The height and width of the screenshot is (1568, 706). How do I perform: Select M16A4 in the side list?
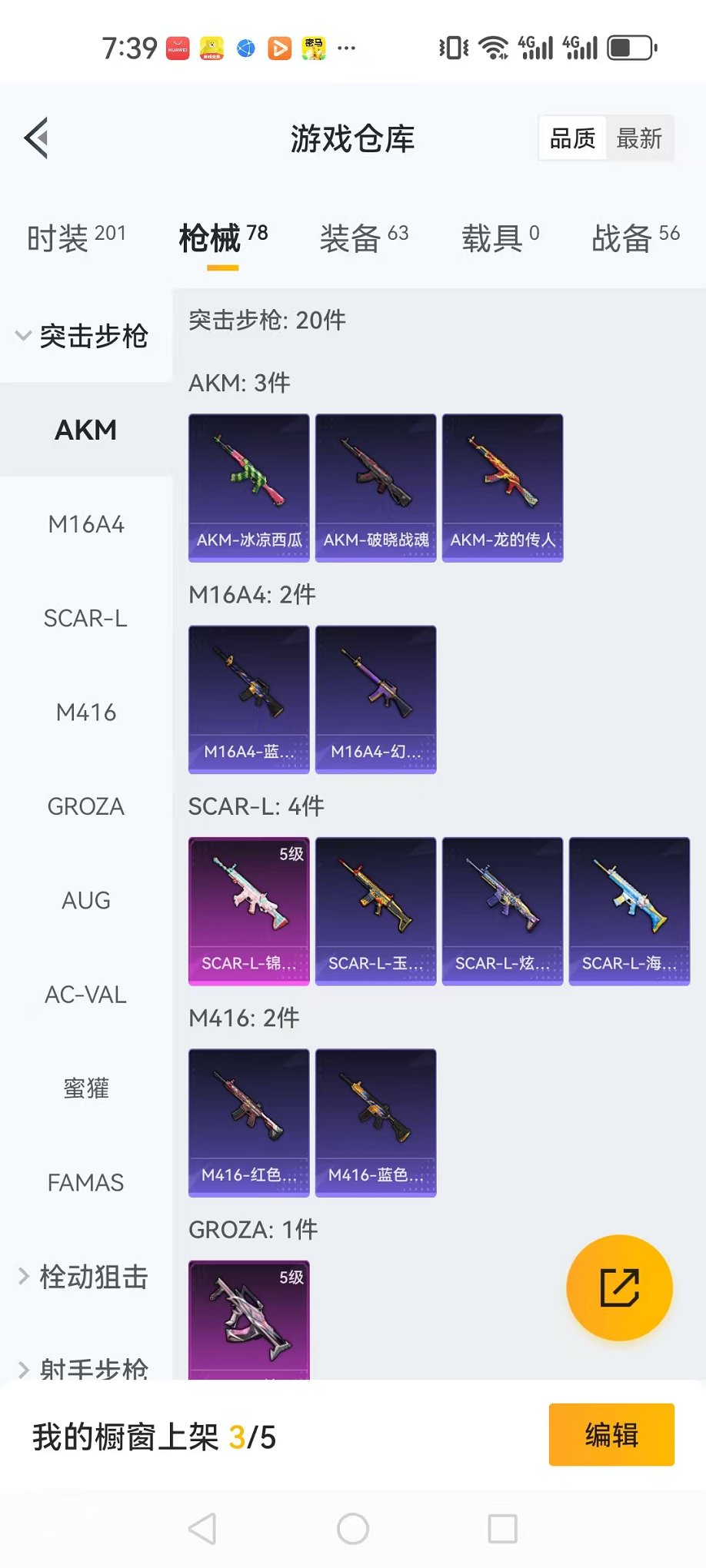[x=86, y=524]
